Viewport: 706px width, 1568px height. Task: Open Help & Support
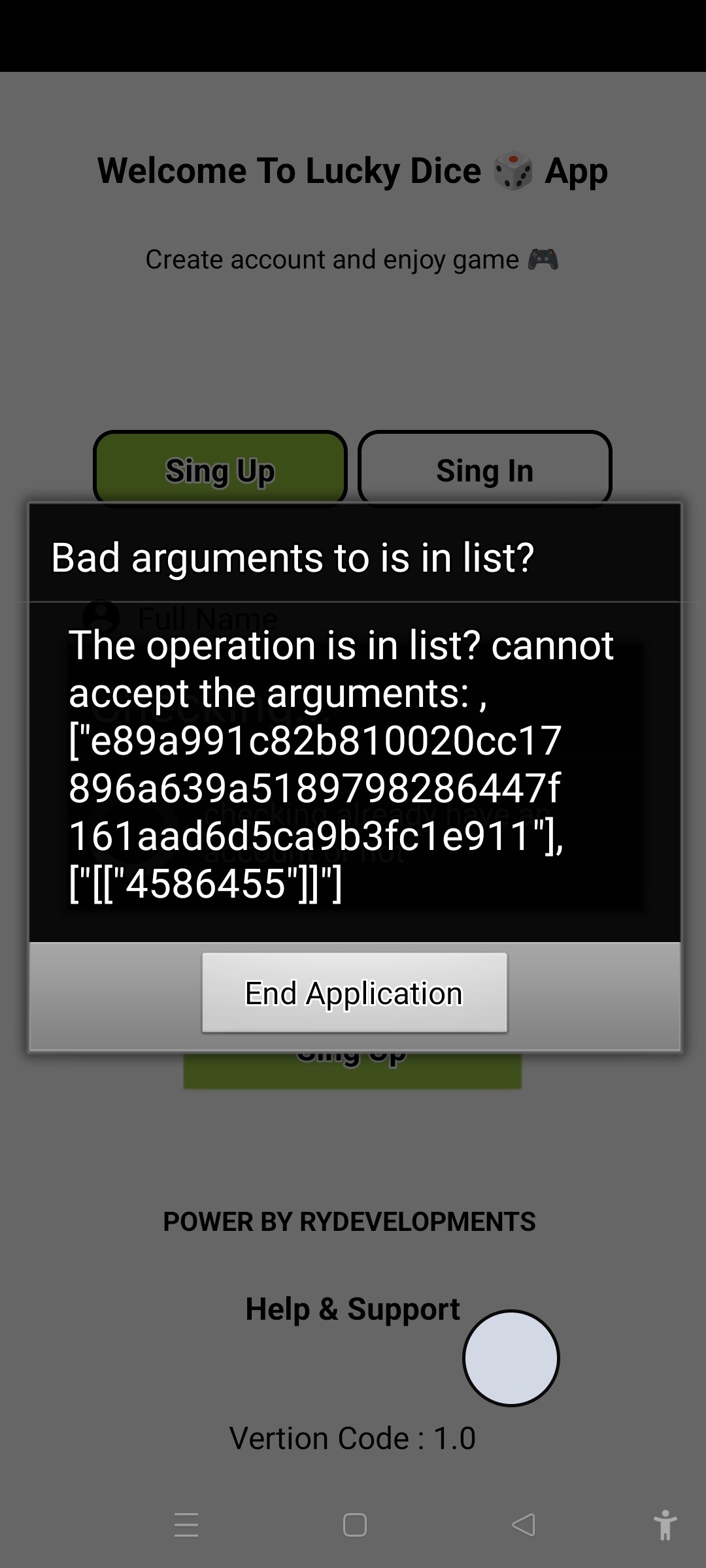[352, 1309]
